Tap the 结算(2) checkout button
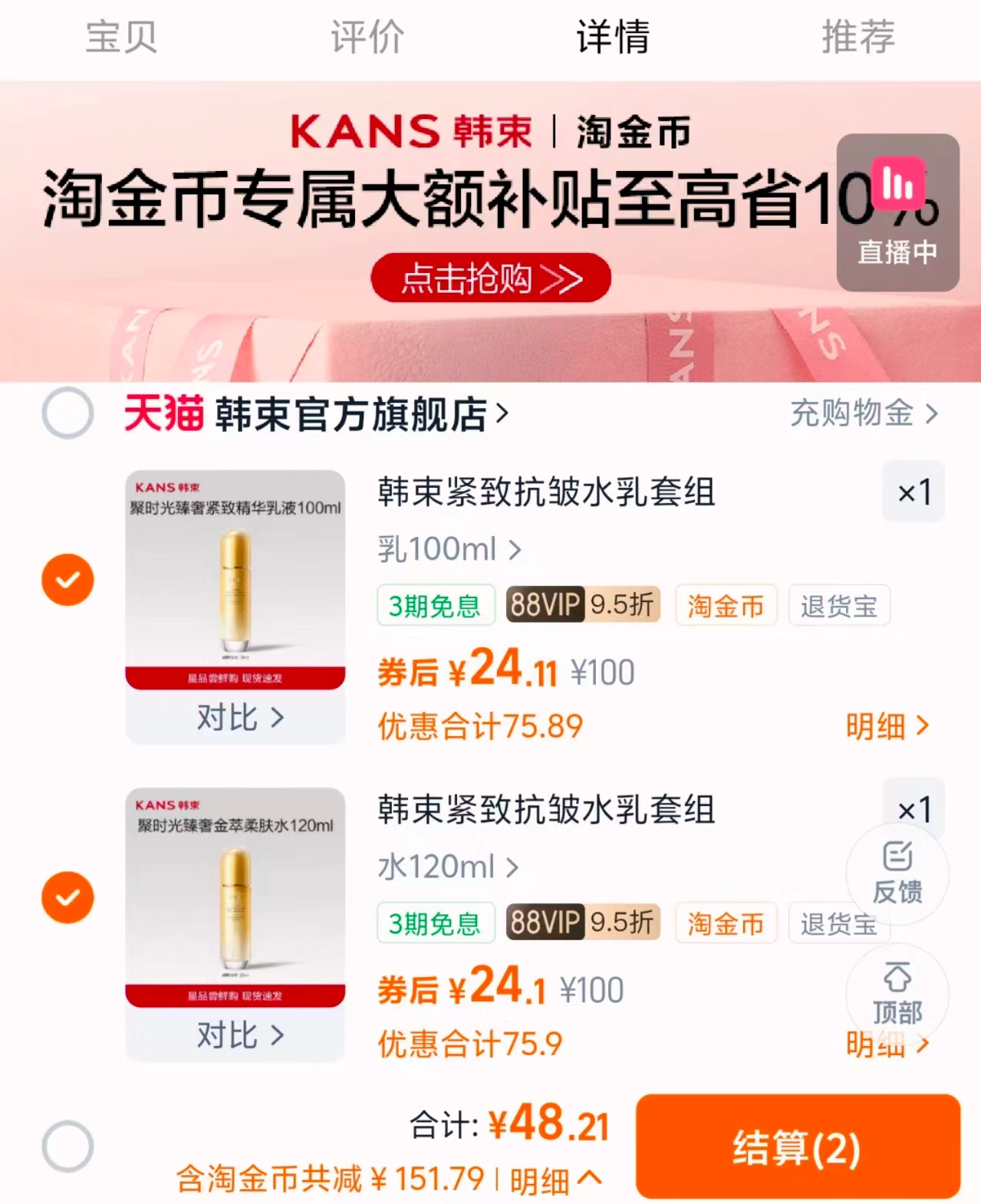Screen dimensions: 981x1204 click(x=798, y=1146)
